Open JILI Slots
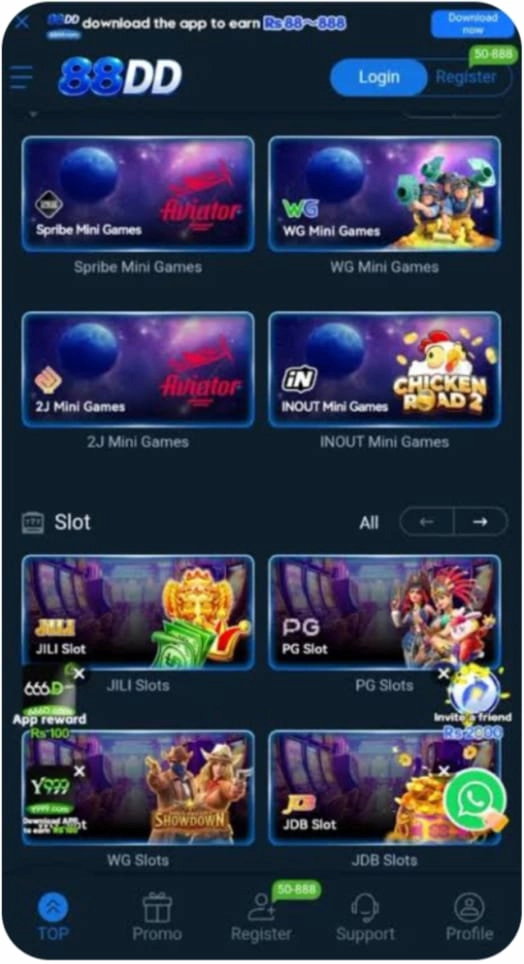The height and width of the screenshot is (964, 524). click(x=138, y=612)
